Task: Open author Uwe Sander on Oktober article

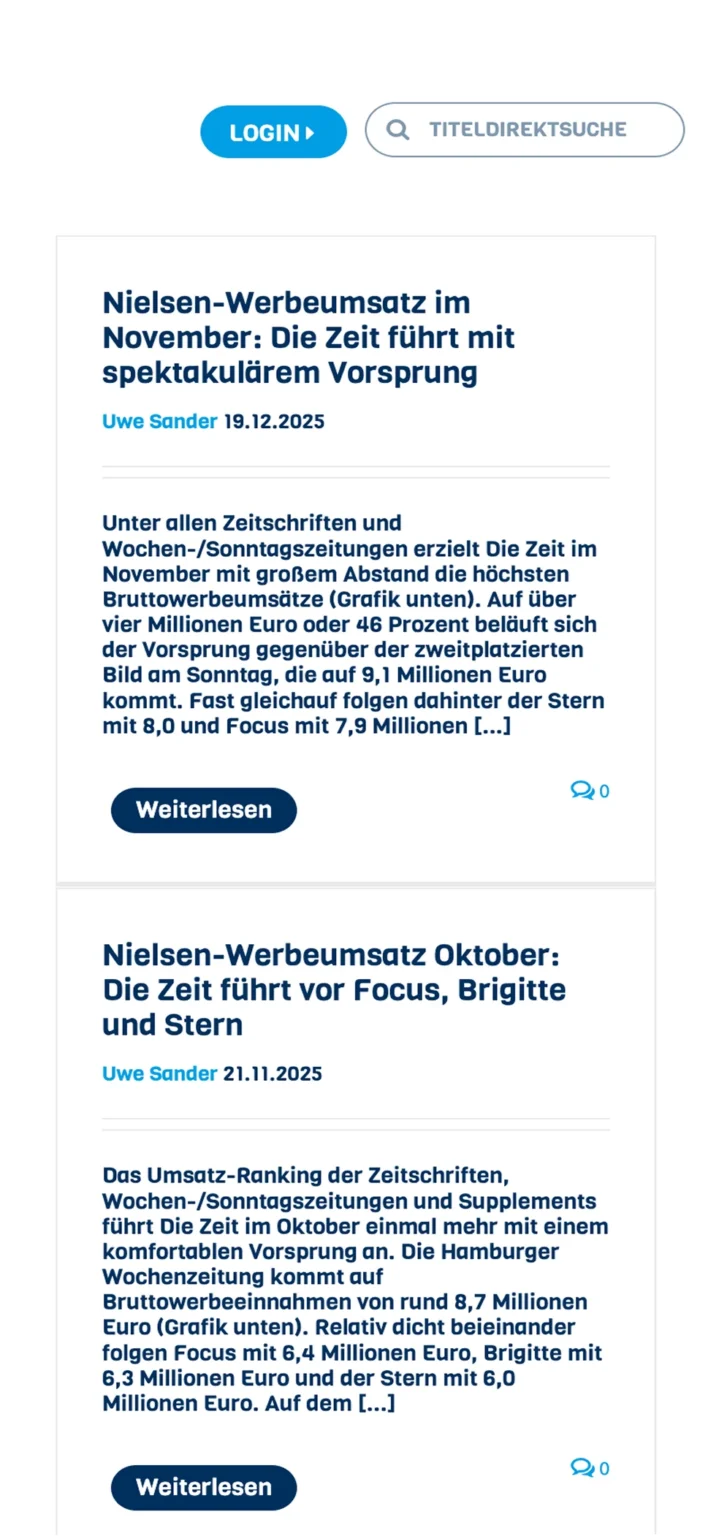Action: click(x=159, y=1074)
